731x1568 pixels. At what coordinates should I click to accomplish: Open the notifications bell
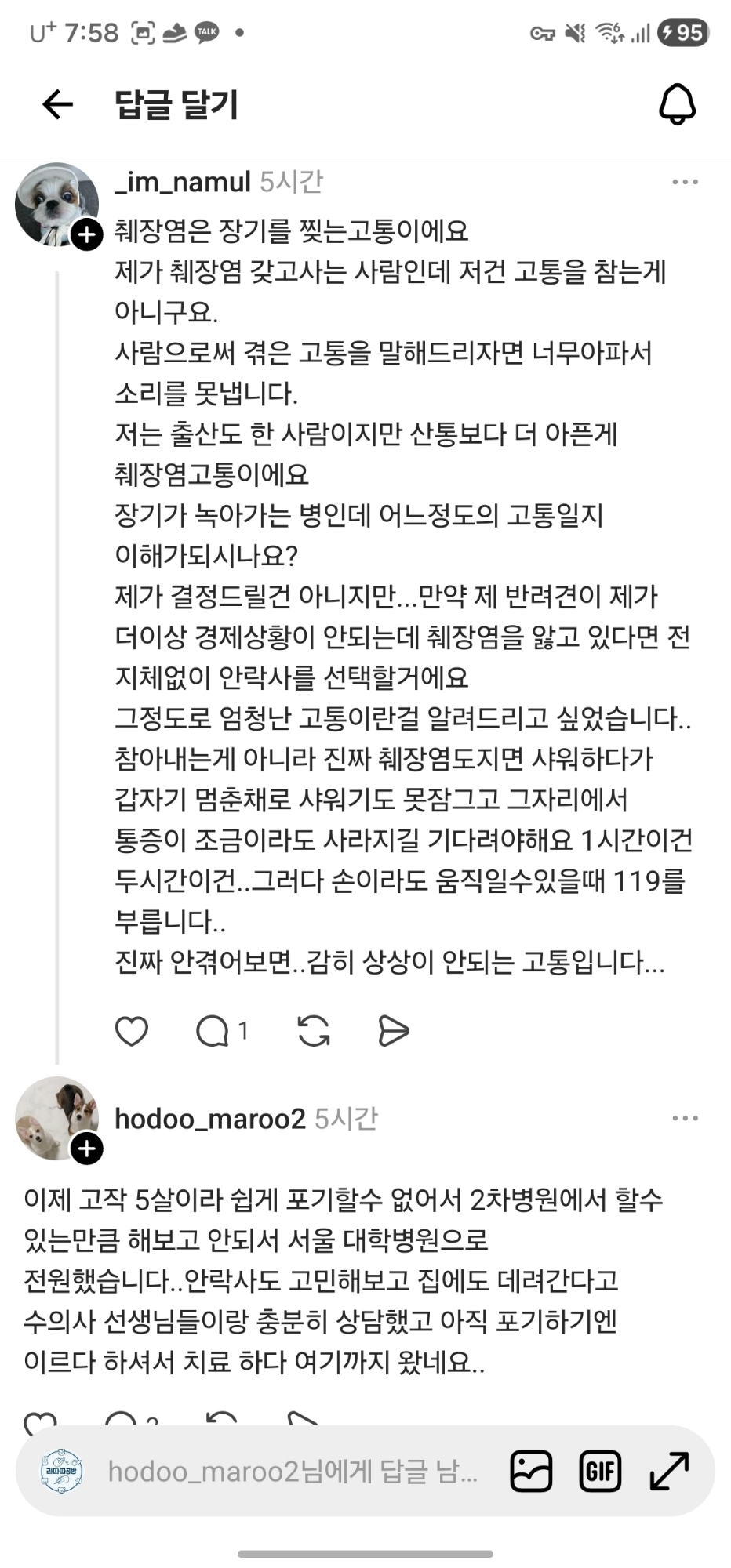click(677, 104)
